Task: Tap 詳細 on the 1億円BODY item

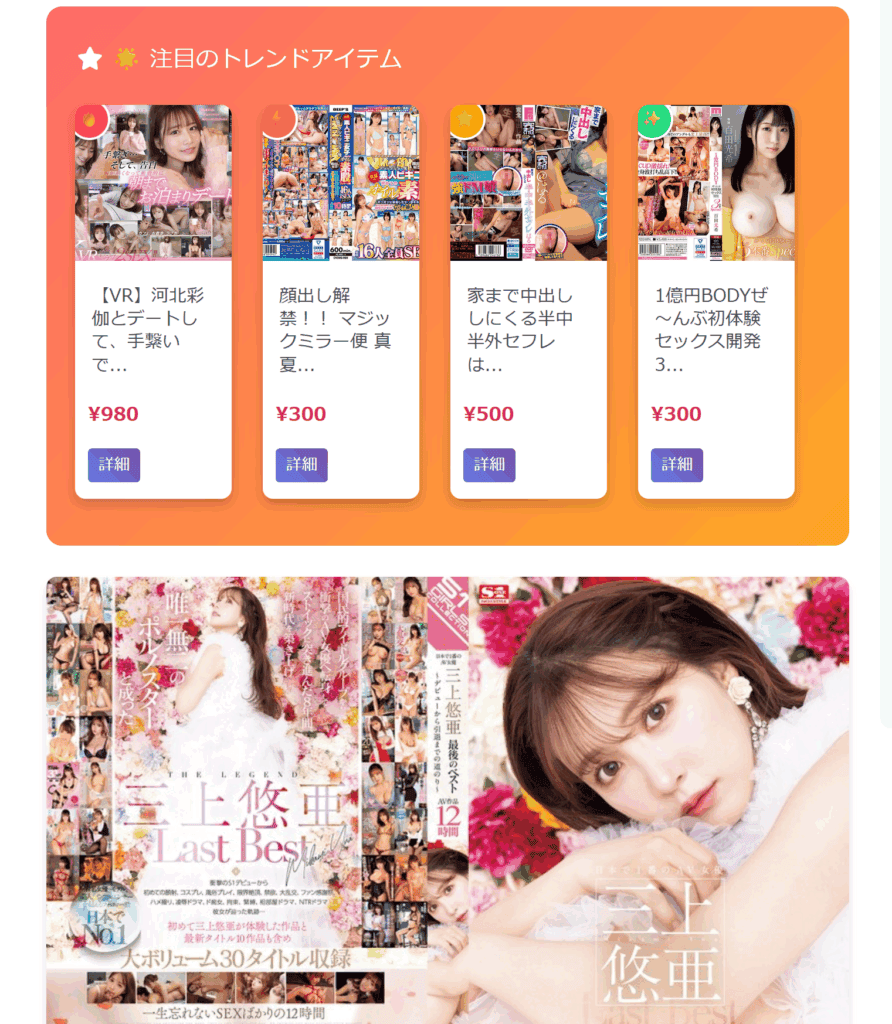Action: [x=677, y=465]
